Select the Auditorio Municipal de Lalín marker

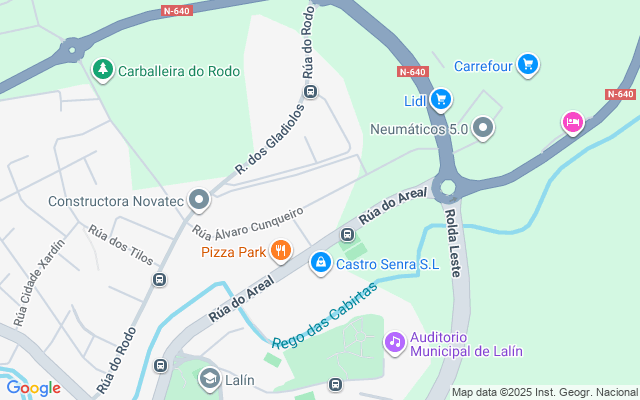coord(395,342)
